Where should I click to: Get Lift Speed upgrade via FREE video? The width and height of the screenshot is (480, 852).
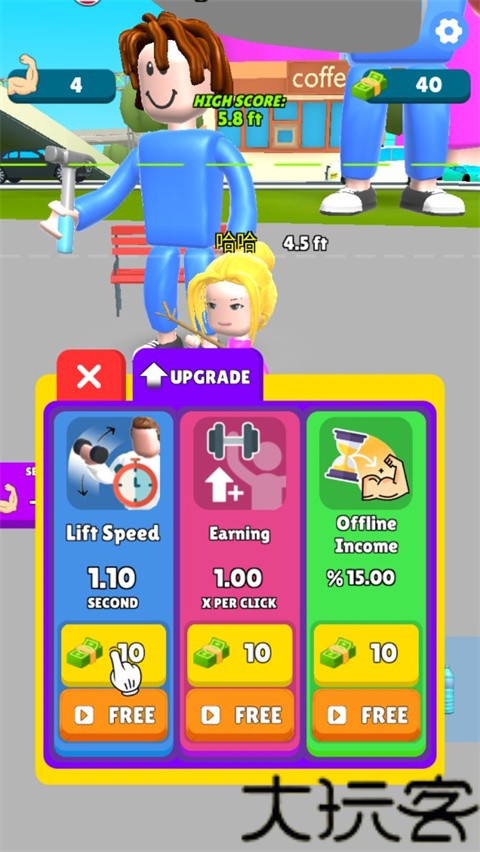[114, 715]
